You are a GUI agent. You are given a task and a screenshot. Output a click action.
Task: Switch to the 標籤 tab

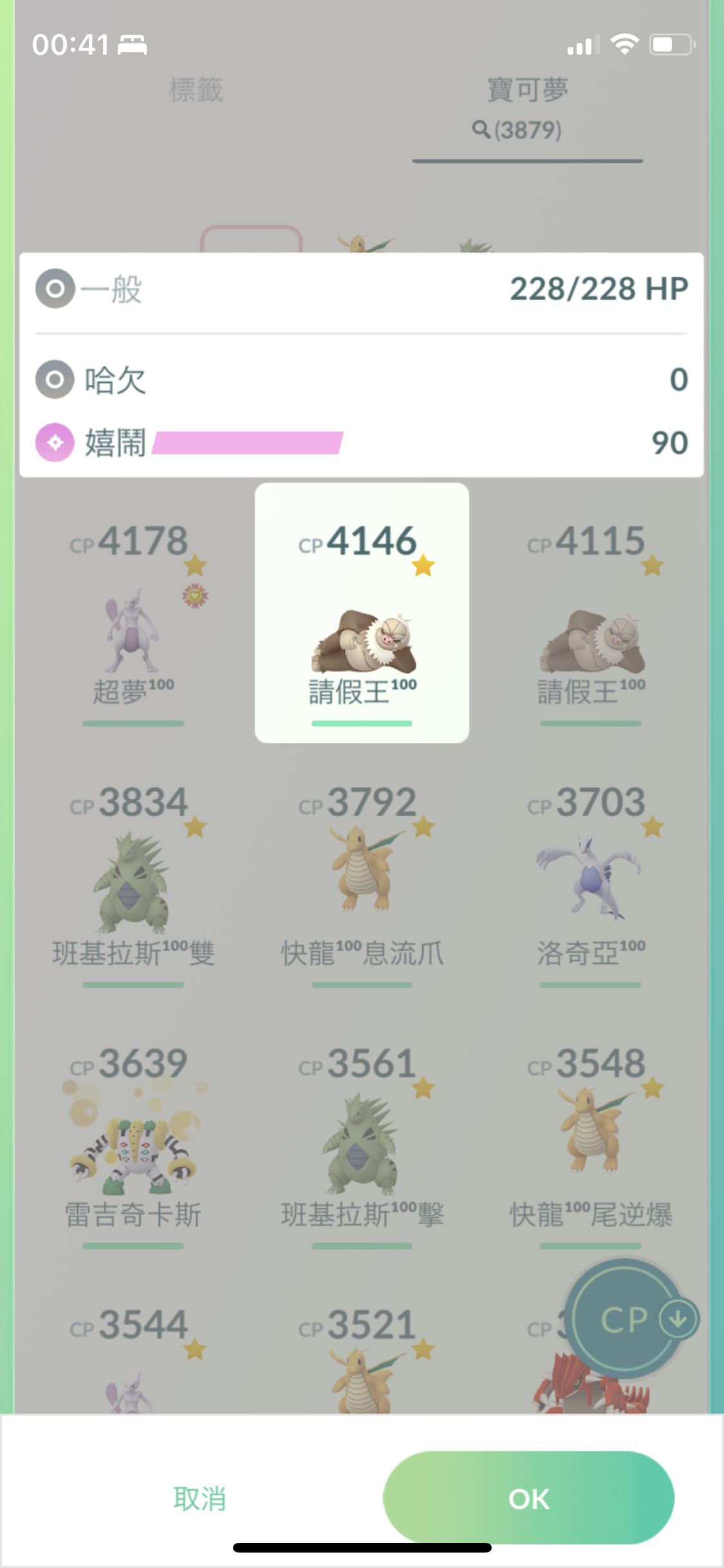point(196,90)
